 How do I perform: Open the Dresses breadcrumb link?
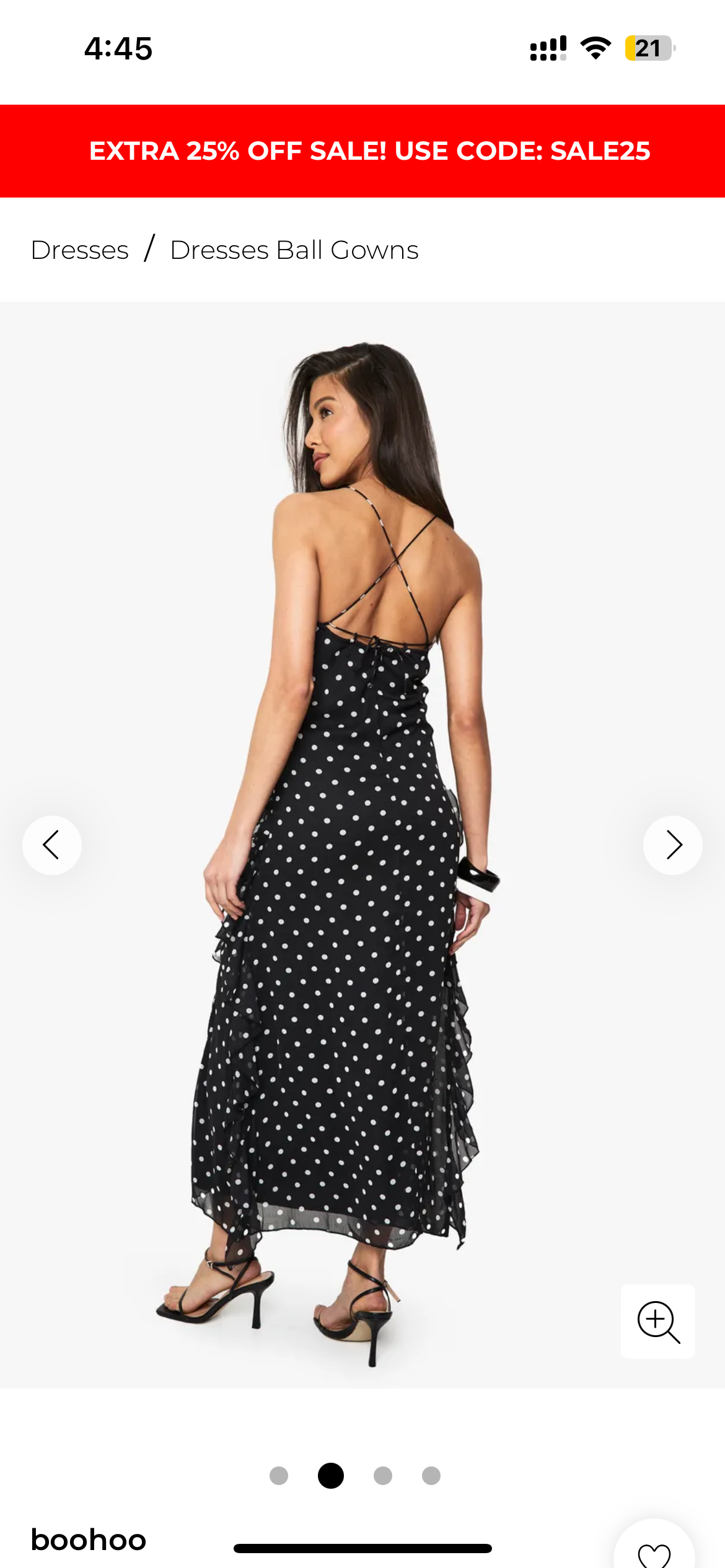click(80, 250)
